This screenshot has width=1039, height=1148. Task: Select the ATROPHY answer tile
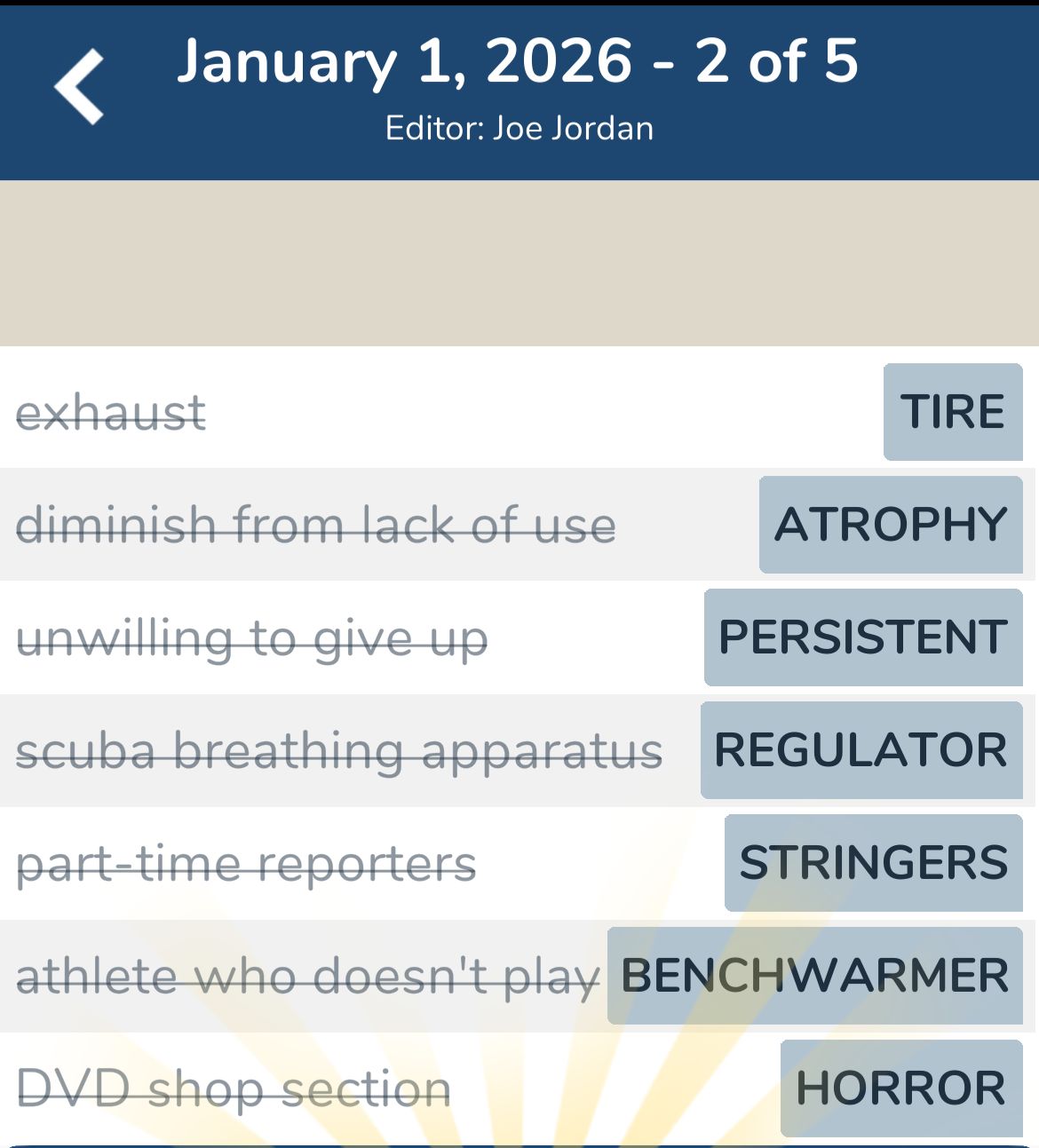click(x=891, y=524)
